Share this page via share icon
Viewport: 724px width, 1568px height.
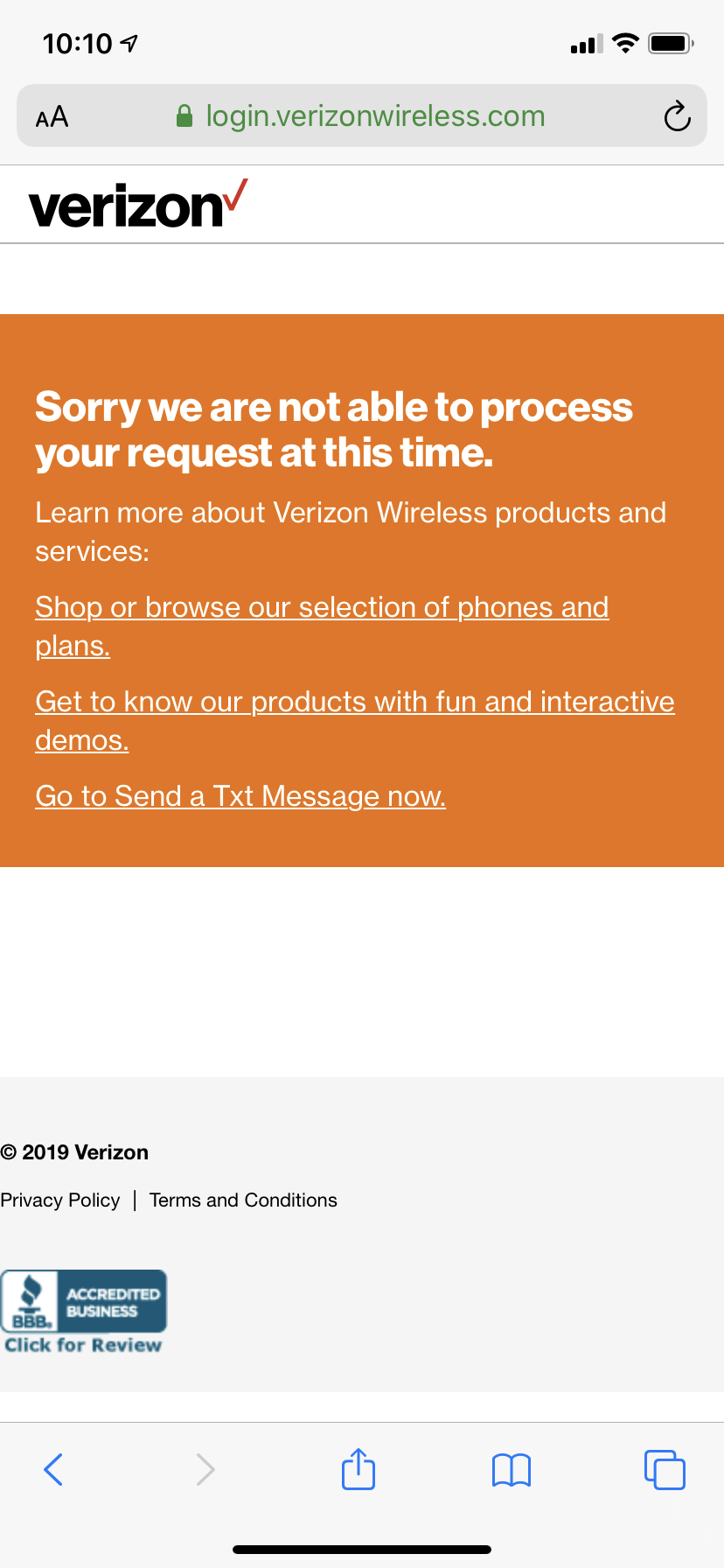359,1469
